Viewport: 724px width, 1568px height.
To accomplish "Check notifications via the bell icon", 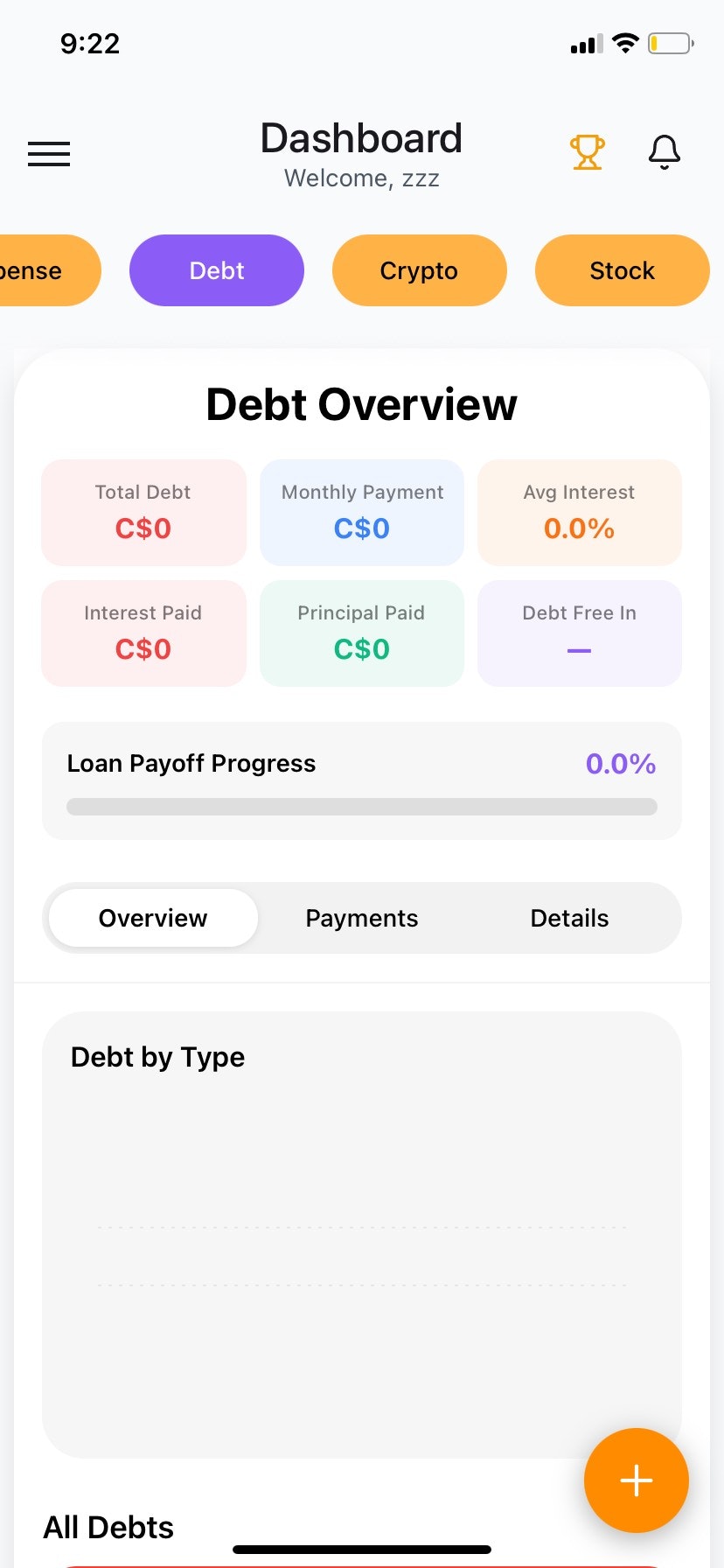I will [x=664, y=151].
